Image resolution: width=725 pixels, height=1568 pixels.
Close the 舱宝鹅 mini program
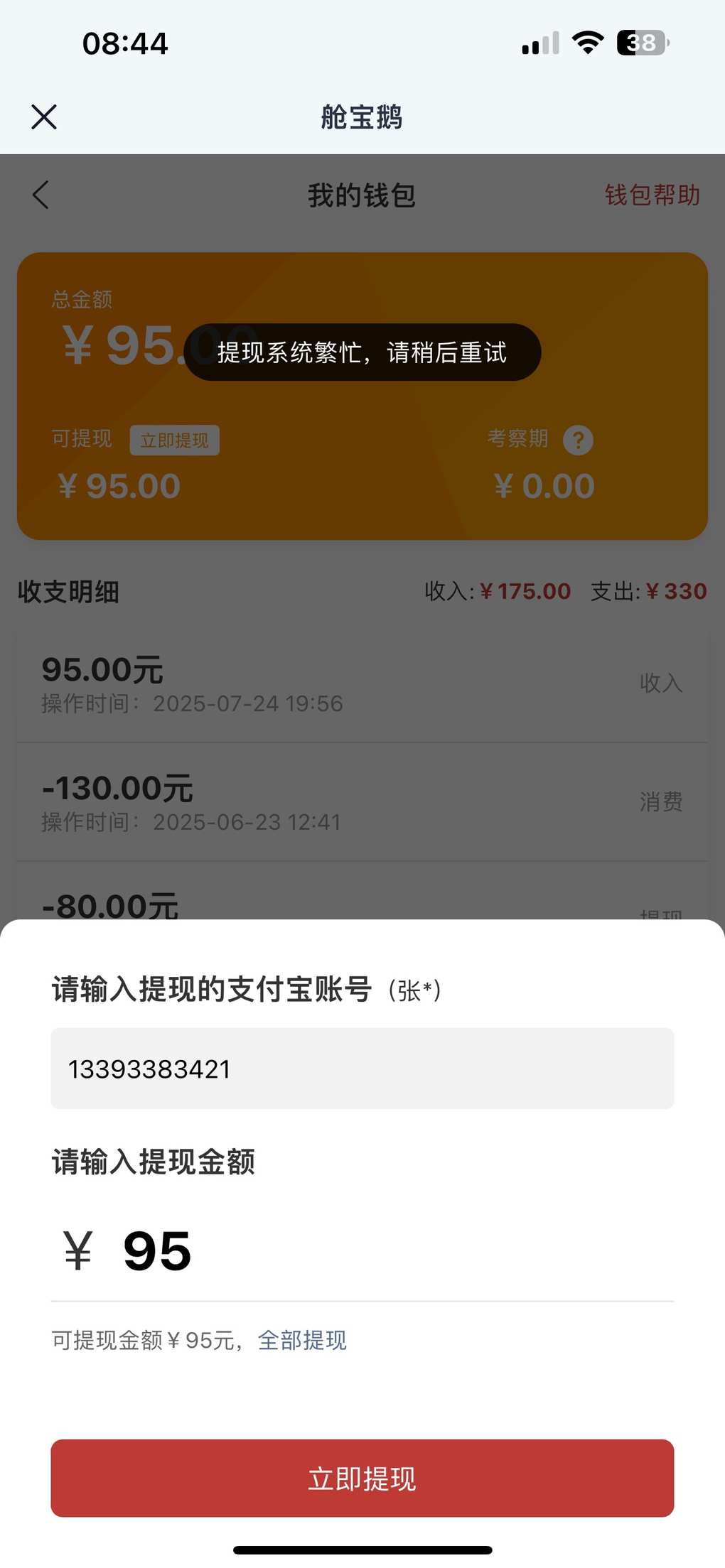pos(44,117)
